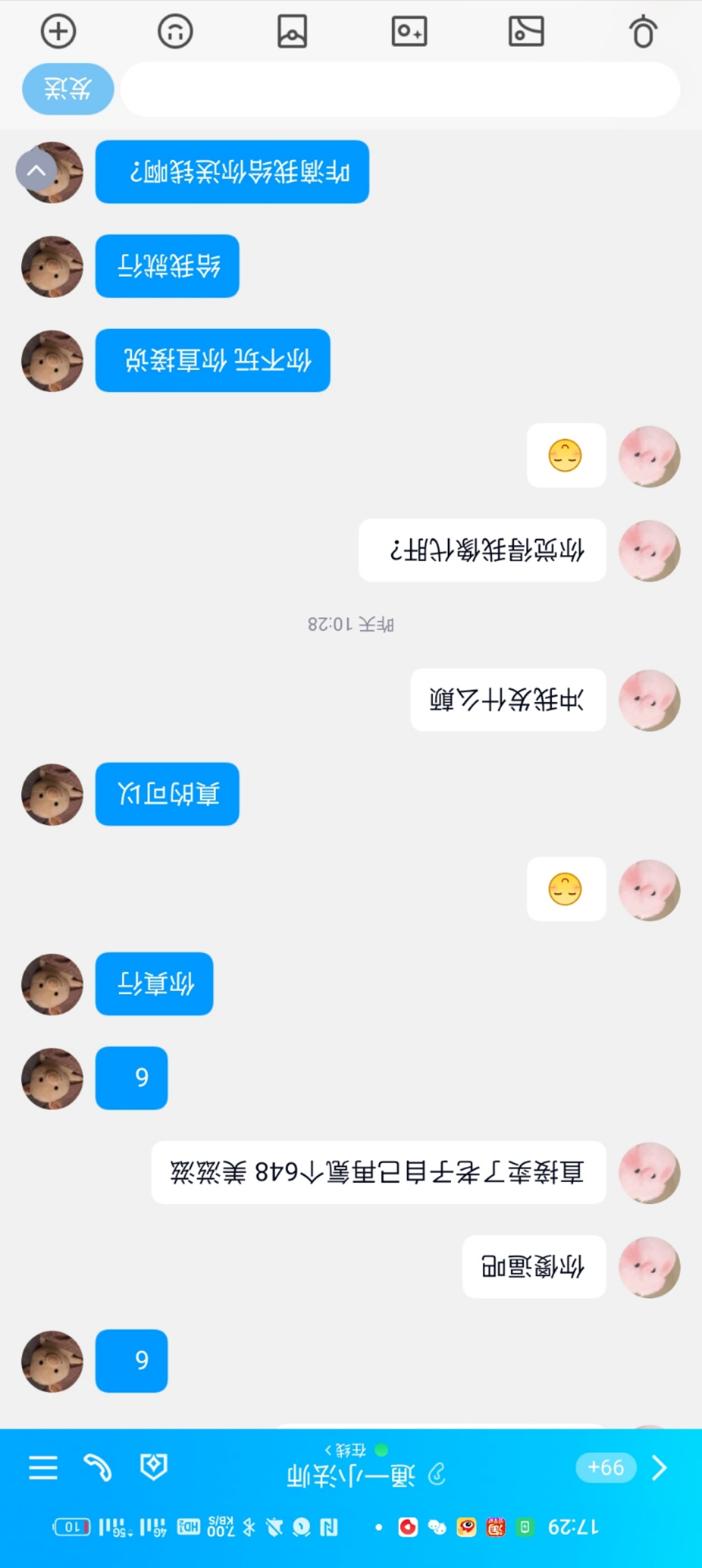Open brown pig avatar beside 你真行 message
Image resolution: width=702 pixels, height=1568 pixels.
click(52, 984)
